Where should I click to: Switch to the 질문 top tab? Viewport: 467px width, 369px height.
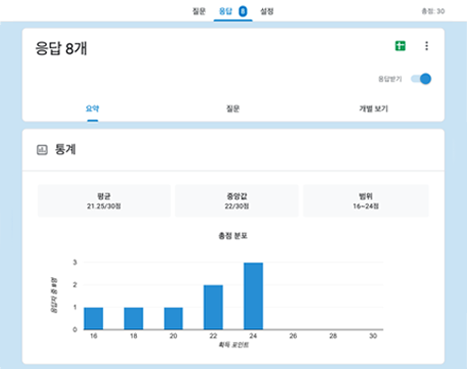(x=199, y=11)
